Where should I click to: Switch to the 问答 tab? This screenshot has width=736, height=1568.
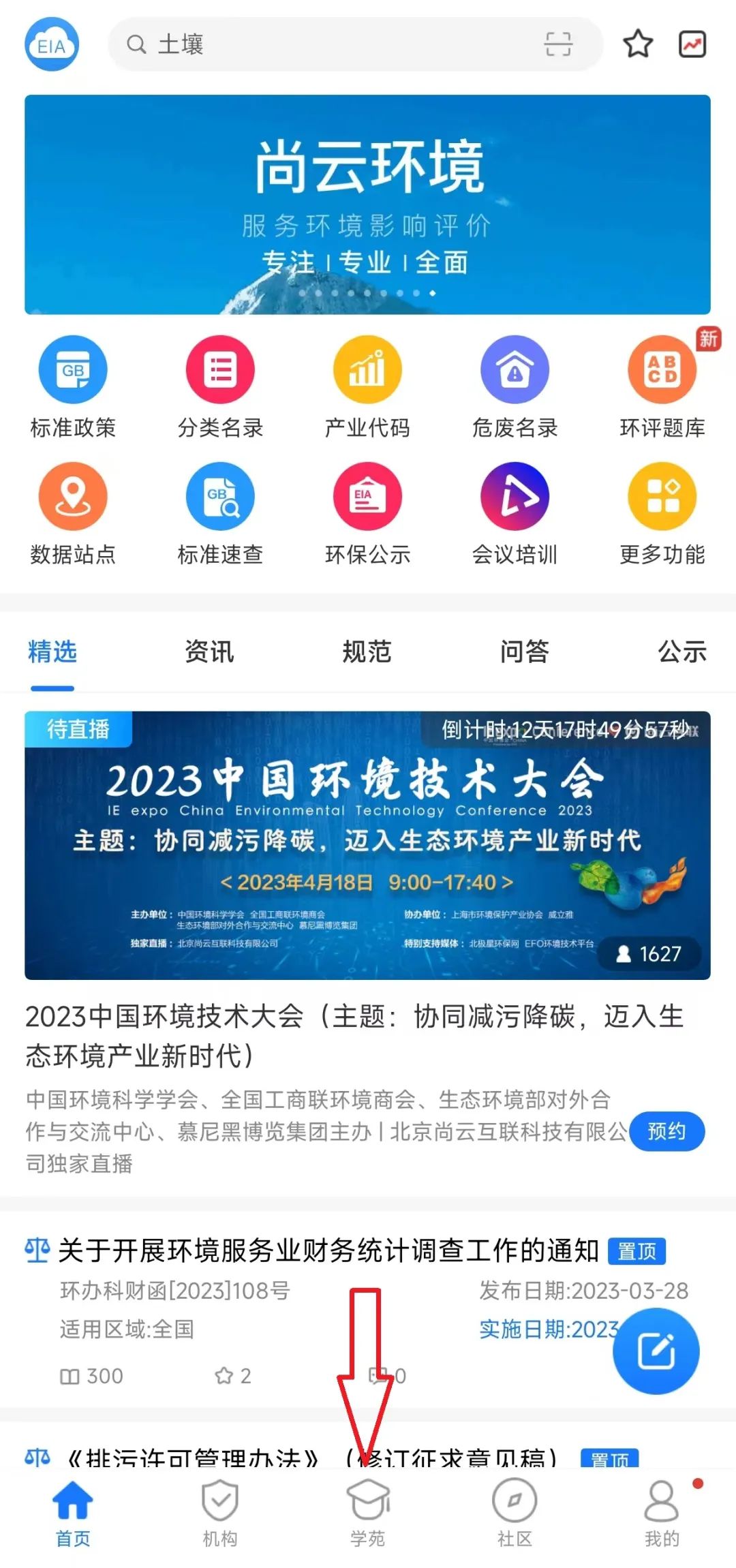[x=524, y=652]
